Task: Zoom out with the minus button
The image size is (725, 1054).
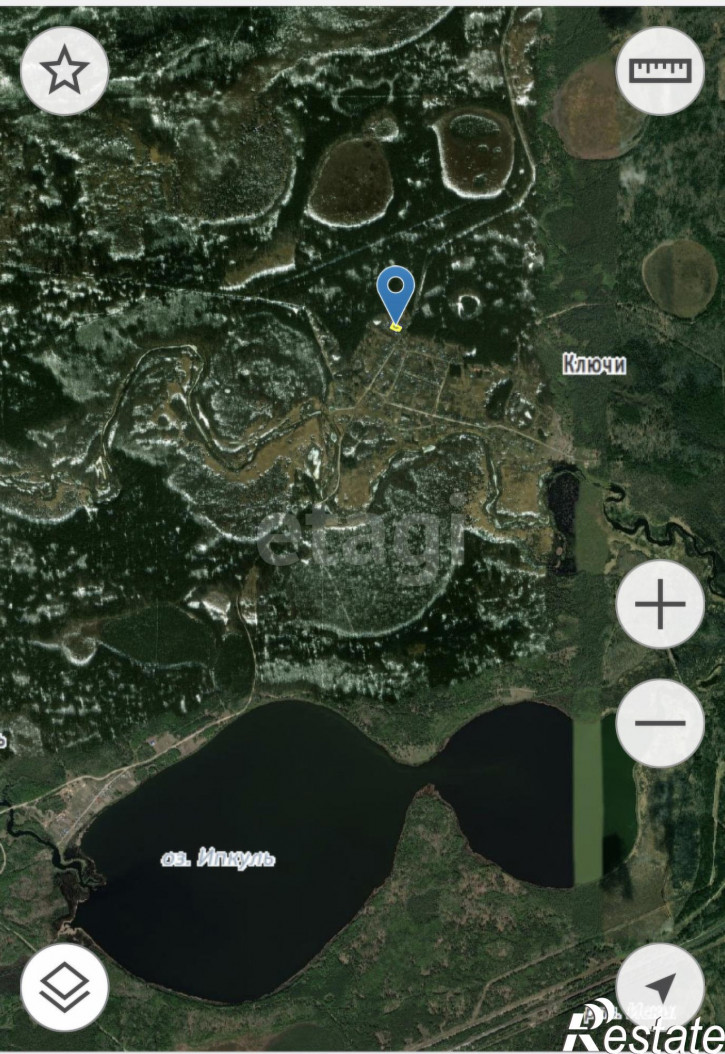Action: [x=660, y=723]
